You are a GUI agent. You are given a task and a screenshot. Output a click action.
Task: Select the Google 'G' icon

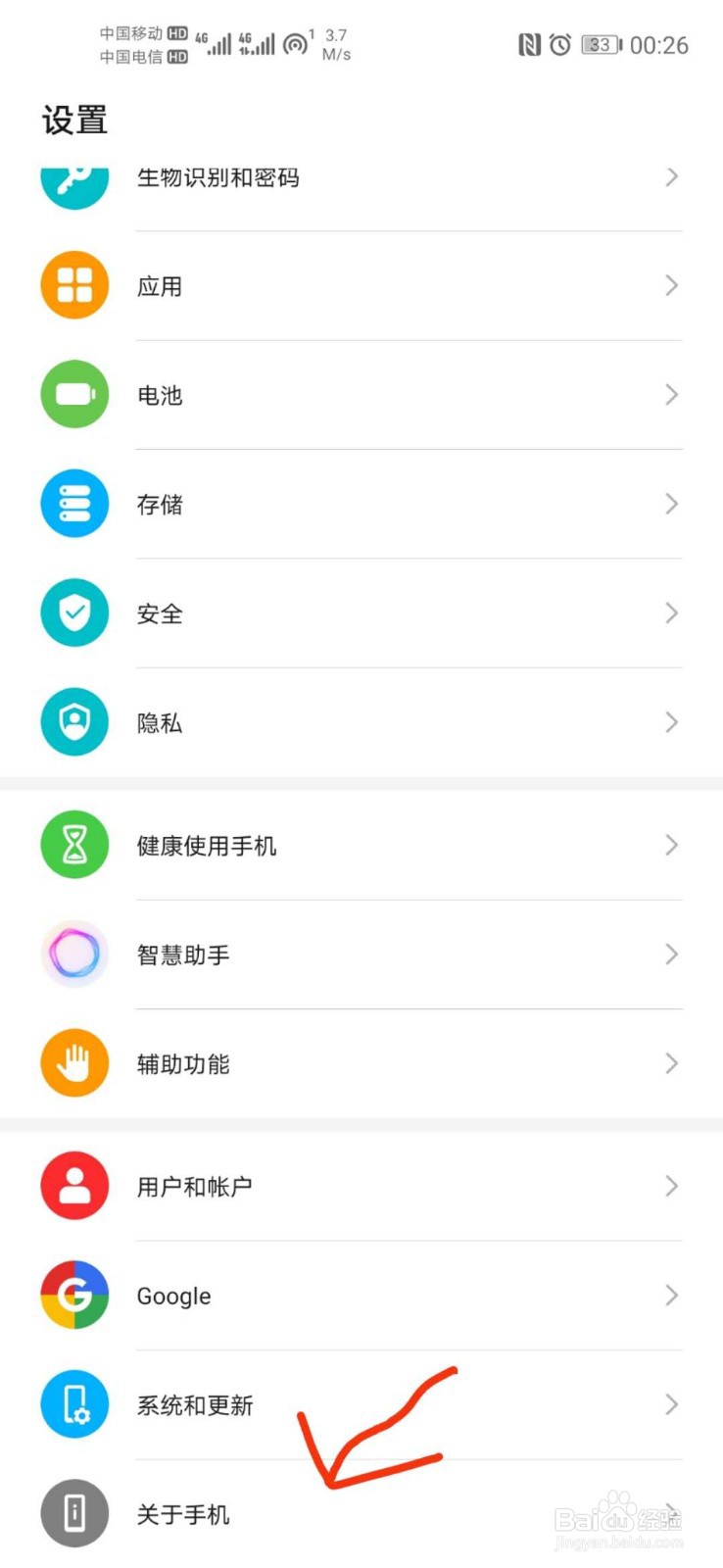[x=73, y=1295]
